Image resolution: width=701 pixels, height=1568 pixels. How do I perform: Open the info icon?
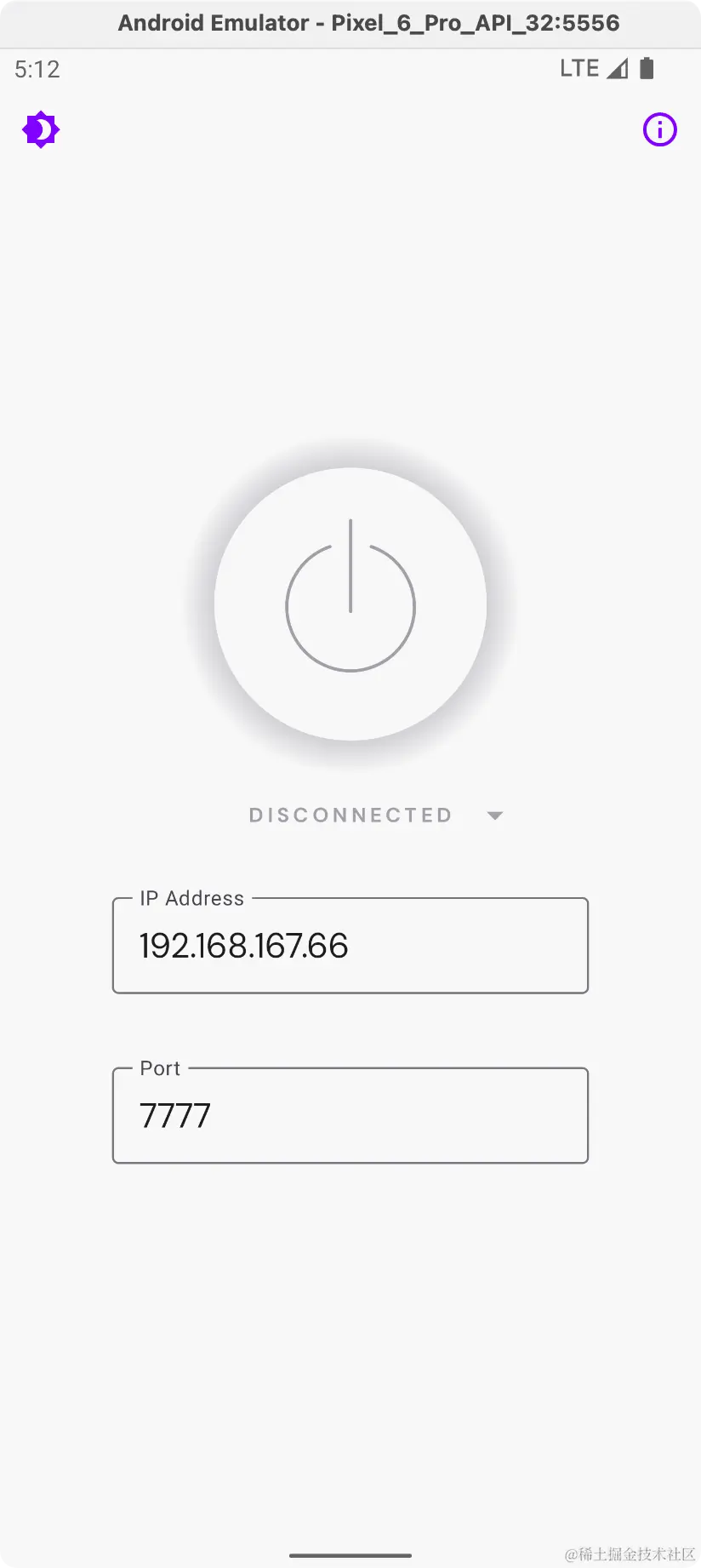659,130
